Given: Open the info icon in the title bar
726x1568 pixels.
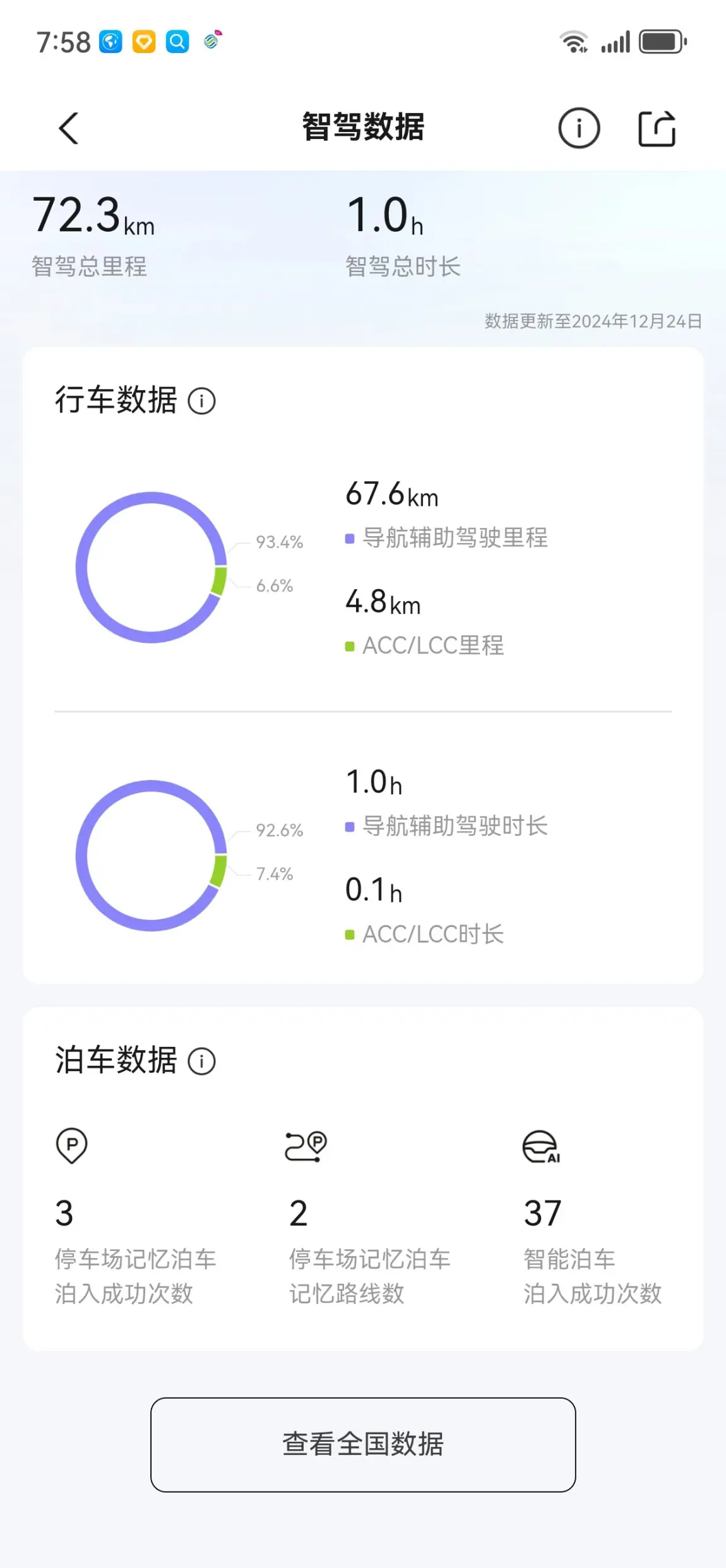Looking at the screenshot, I should pyautogui.click(x=578, y=128).
